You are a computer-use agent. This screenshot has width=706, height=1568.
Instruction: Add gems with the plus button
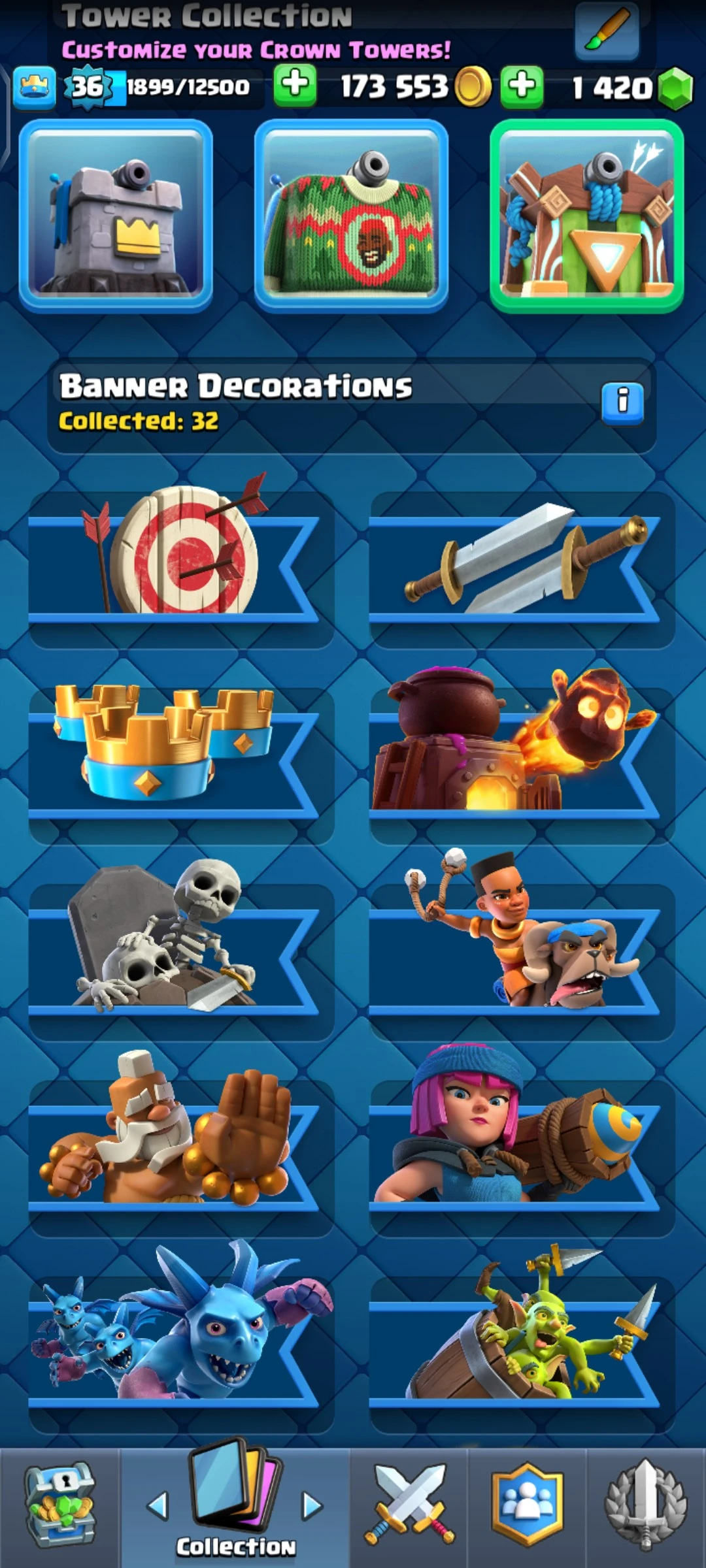click(522, 86)
